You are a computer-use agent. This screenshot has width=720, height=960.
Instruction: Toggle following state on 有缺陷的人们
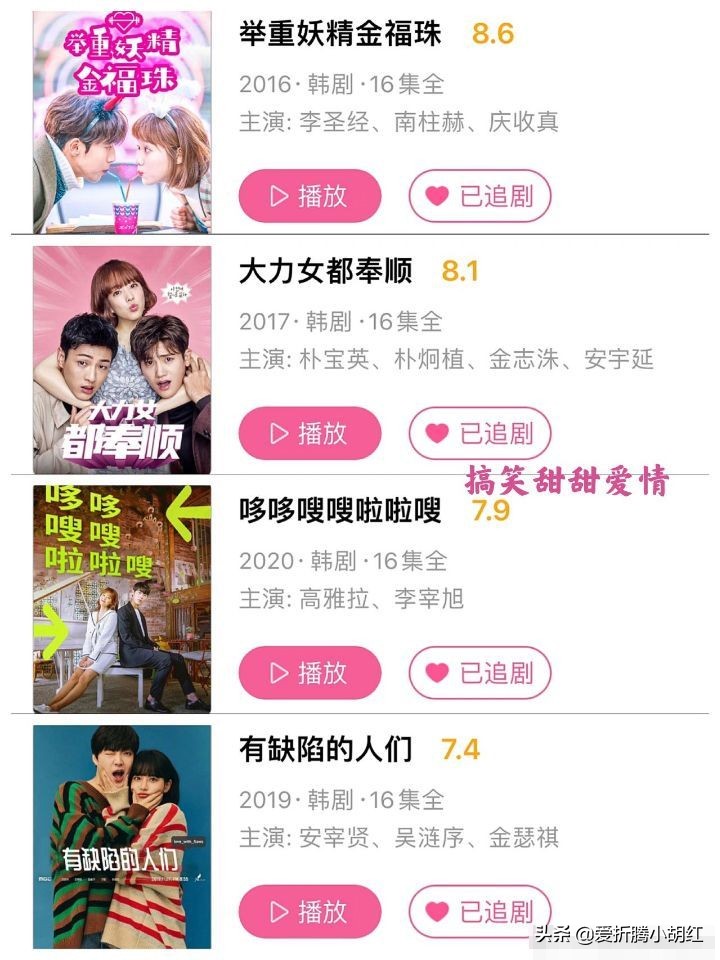(478, 910)
